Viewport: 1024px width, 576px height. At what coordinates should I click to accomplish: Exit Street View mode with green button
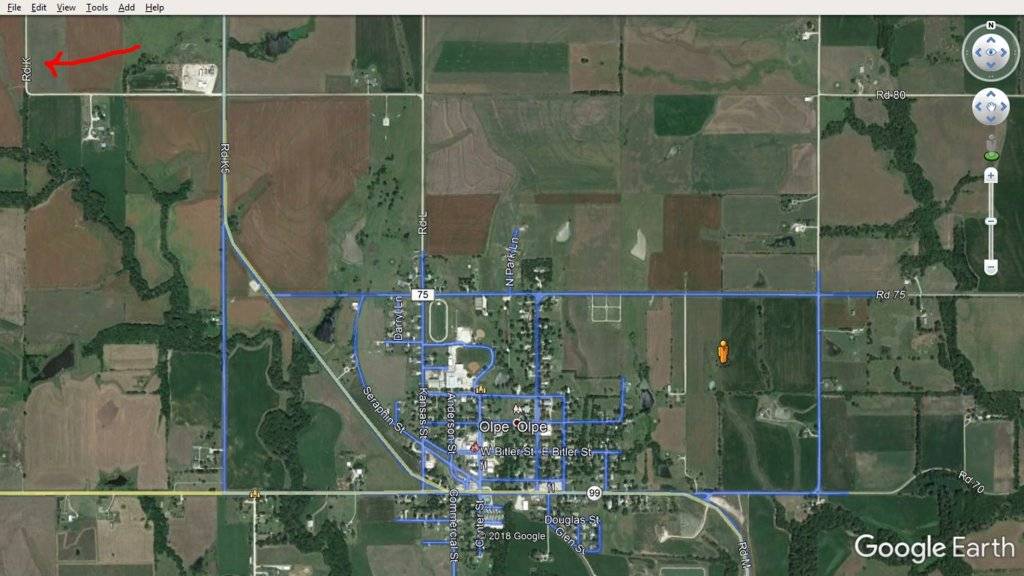pos(990,156)
